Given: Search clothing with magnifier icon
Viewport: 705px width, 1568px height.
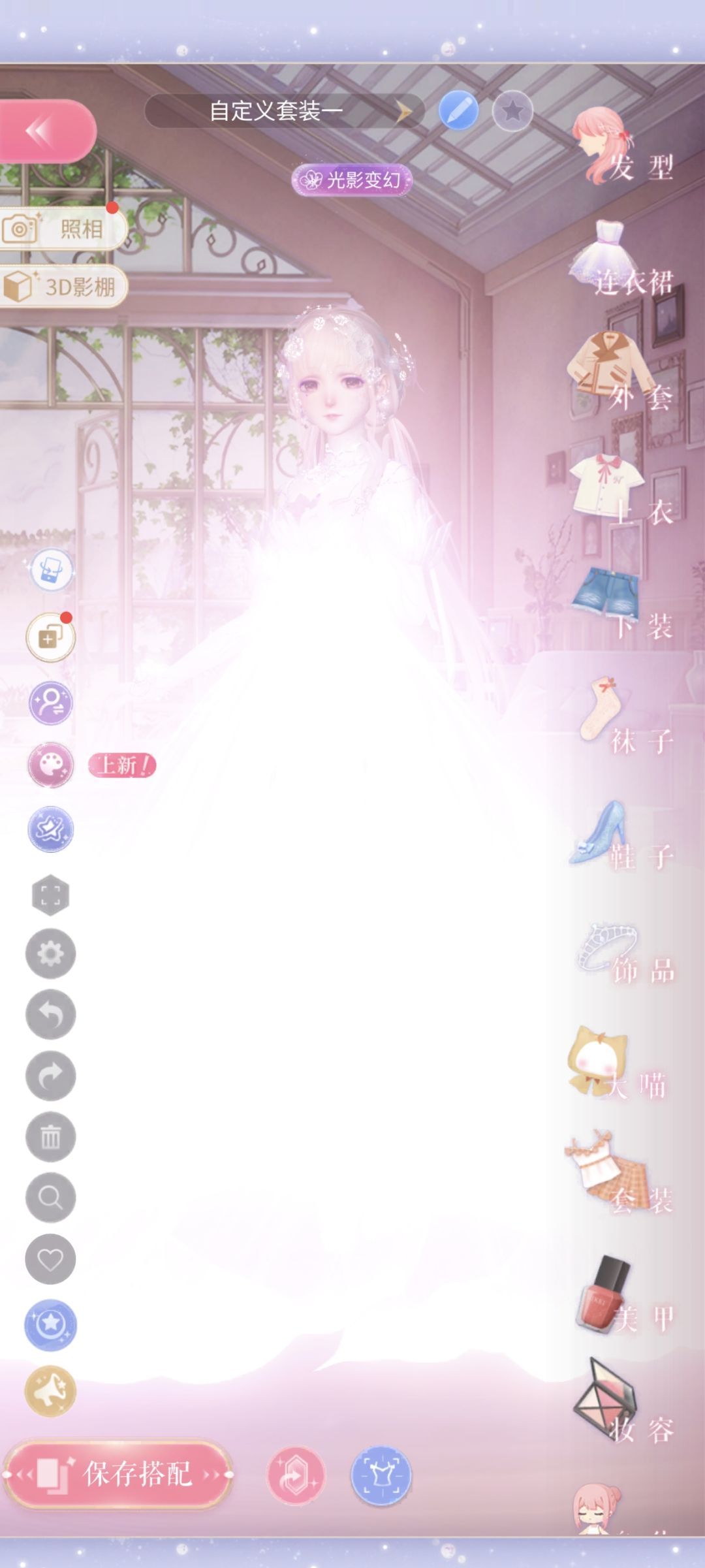Looking at the screenshot, I should [x=50, y=1198].
